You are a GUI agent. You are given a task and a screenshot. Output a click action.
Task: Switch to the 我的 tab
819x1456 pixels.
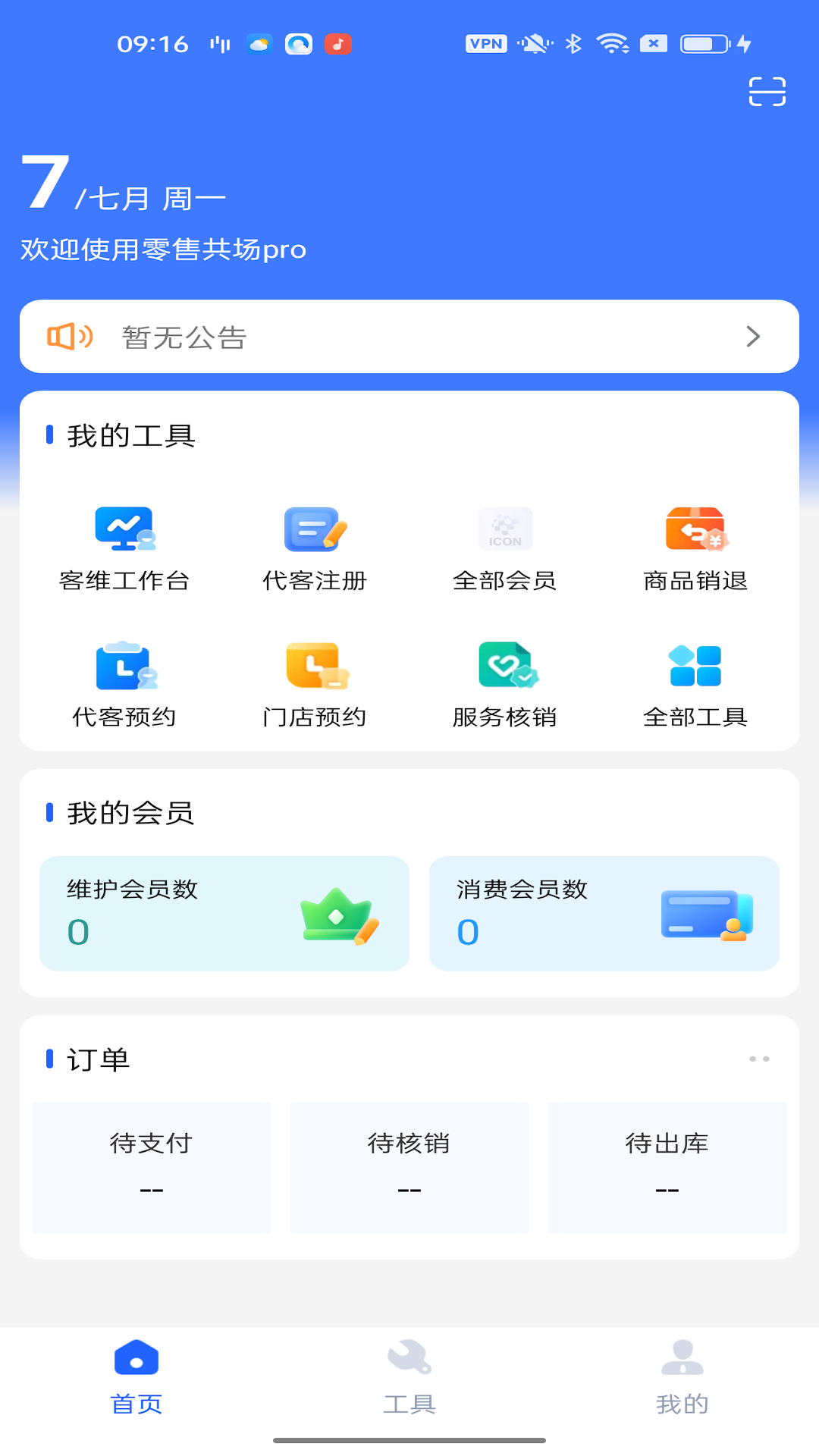(x=682, y=1380)
